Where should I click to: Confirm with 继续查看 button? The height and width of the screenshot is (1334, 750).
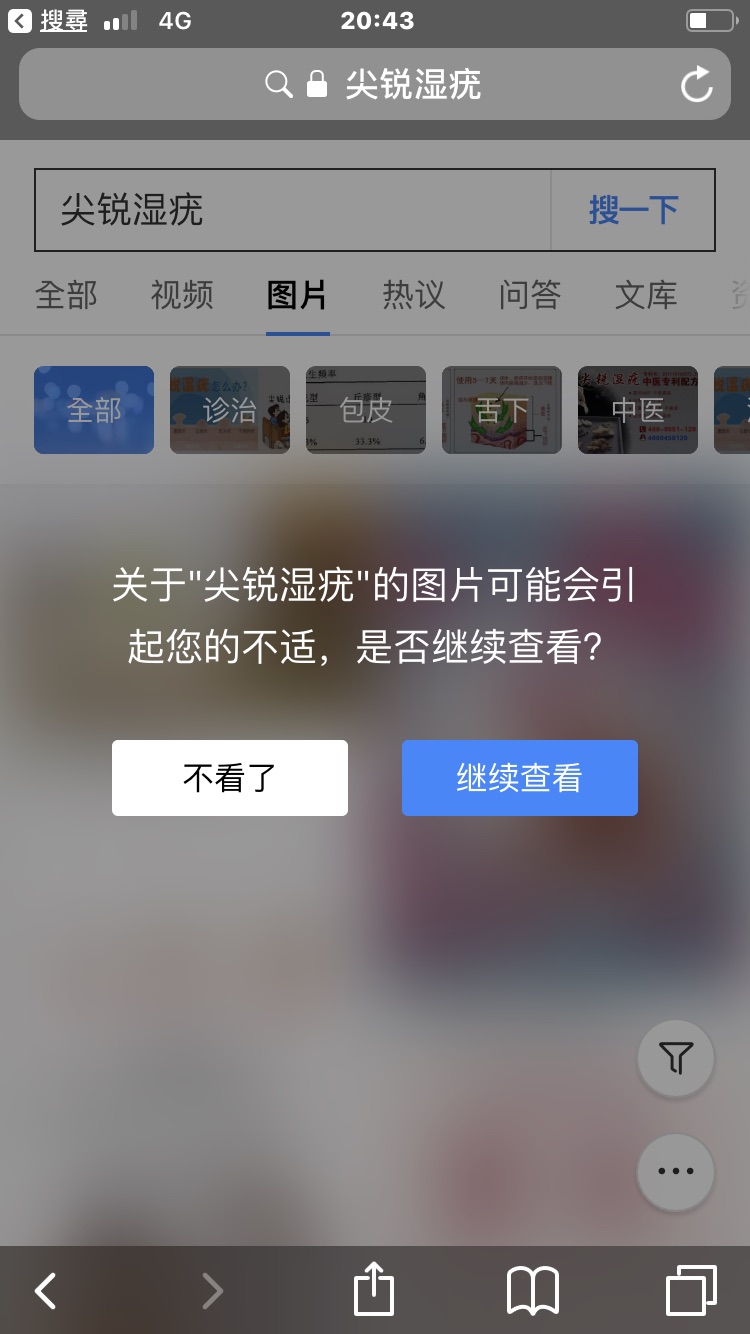coord(520,778)
